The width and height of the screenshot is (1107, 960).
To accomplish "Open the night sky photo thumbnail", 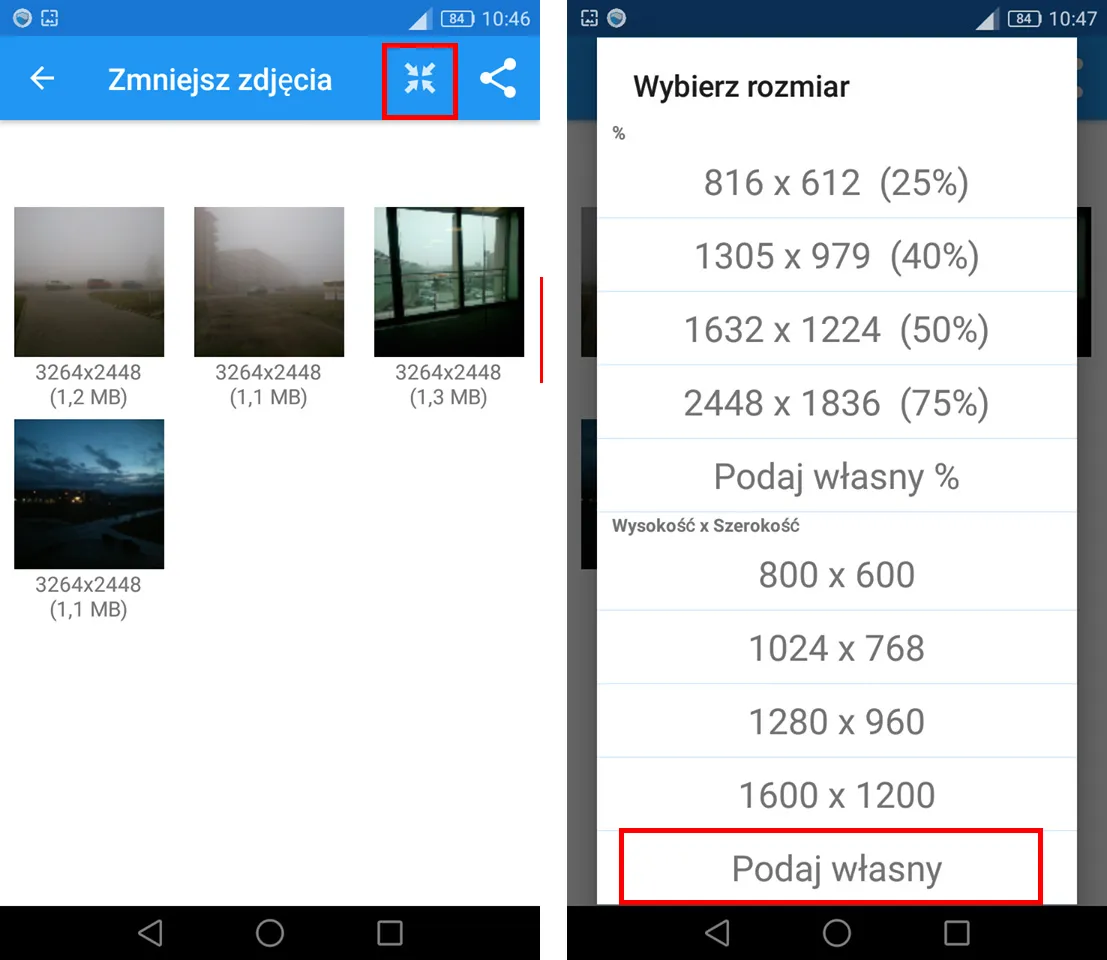I will click(89, 494).
